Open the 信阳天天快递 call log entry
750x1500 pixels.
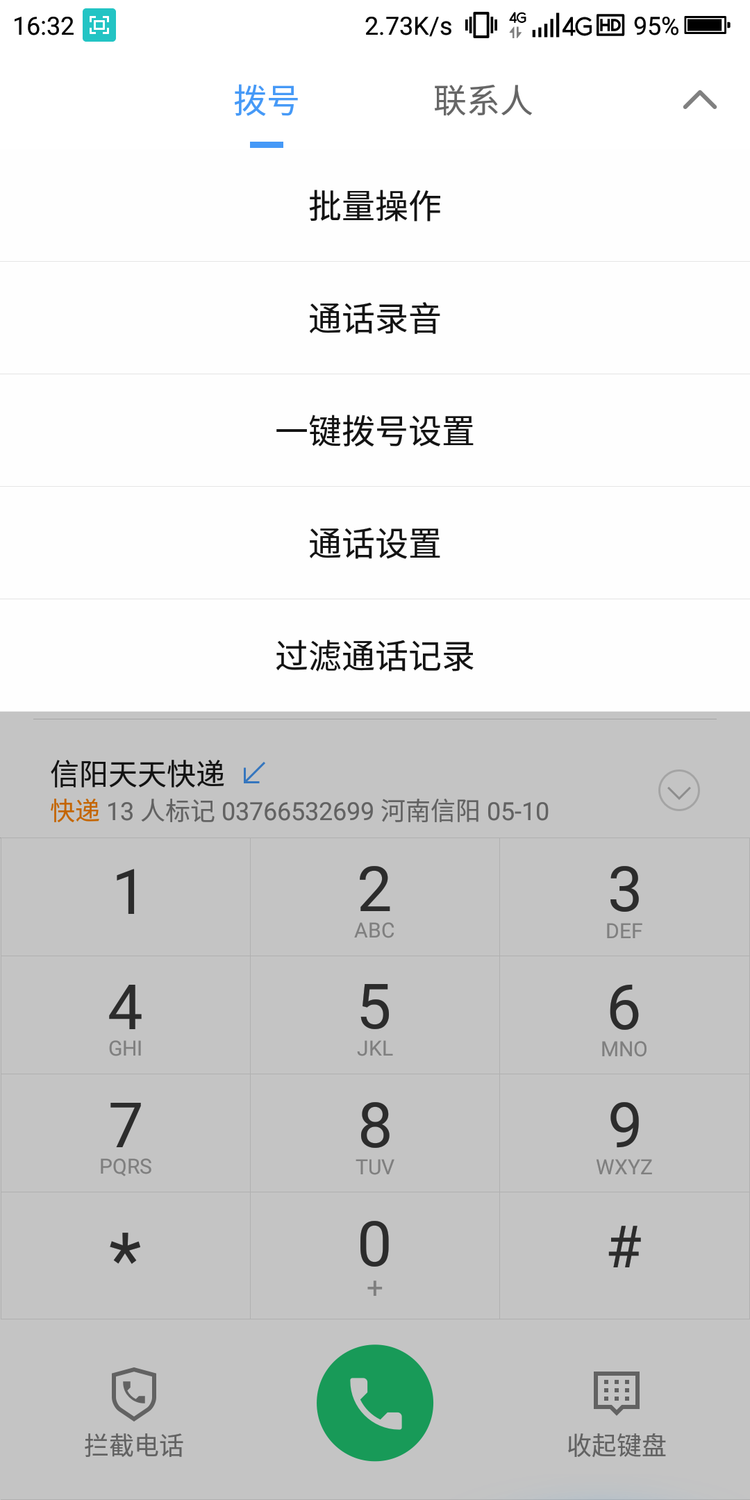tap(300, 791)
